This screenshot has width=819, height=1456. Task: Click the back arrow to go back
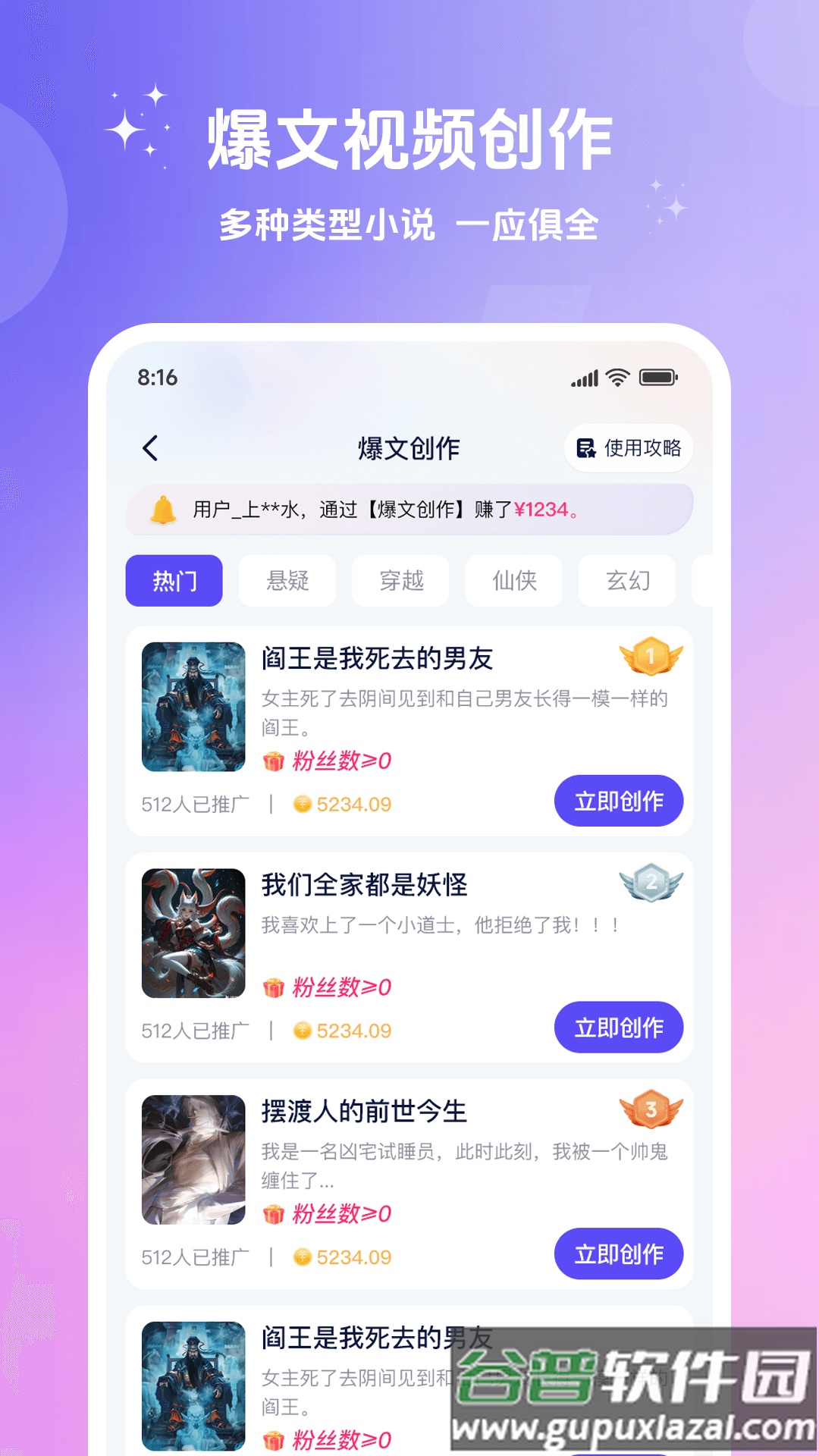[x=150, y=448]
